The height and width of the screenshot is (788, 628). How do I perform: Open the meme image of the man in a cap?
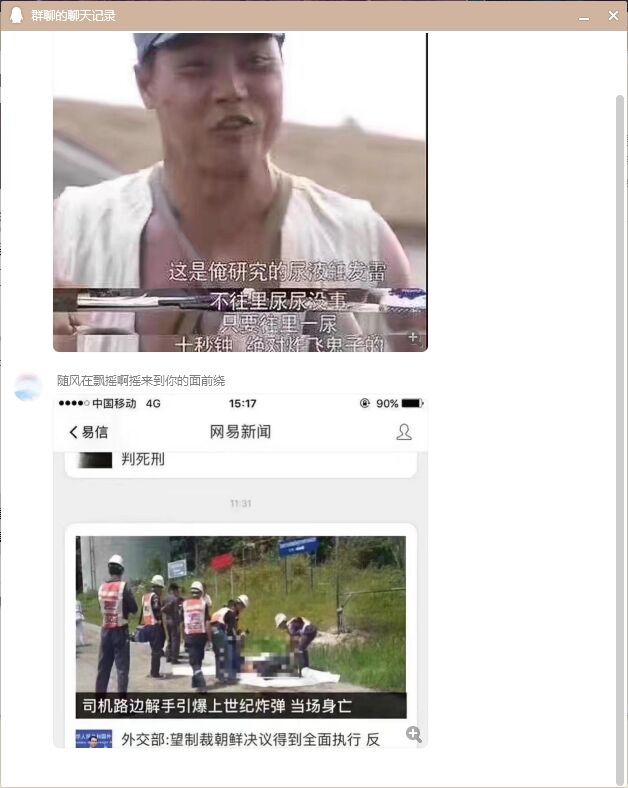click(240, 190)
